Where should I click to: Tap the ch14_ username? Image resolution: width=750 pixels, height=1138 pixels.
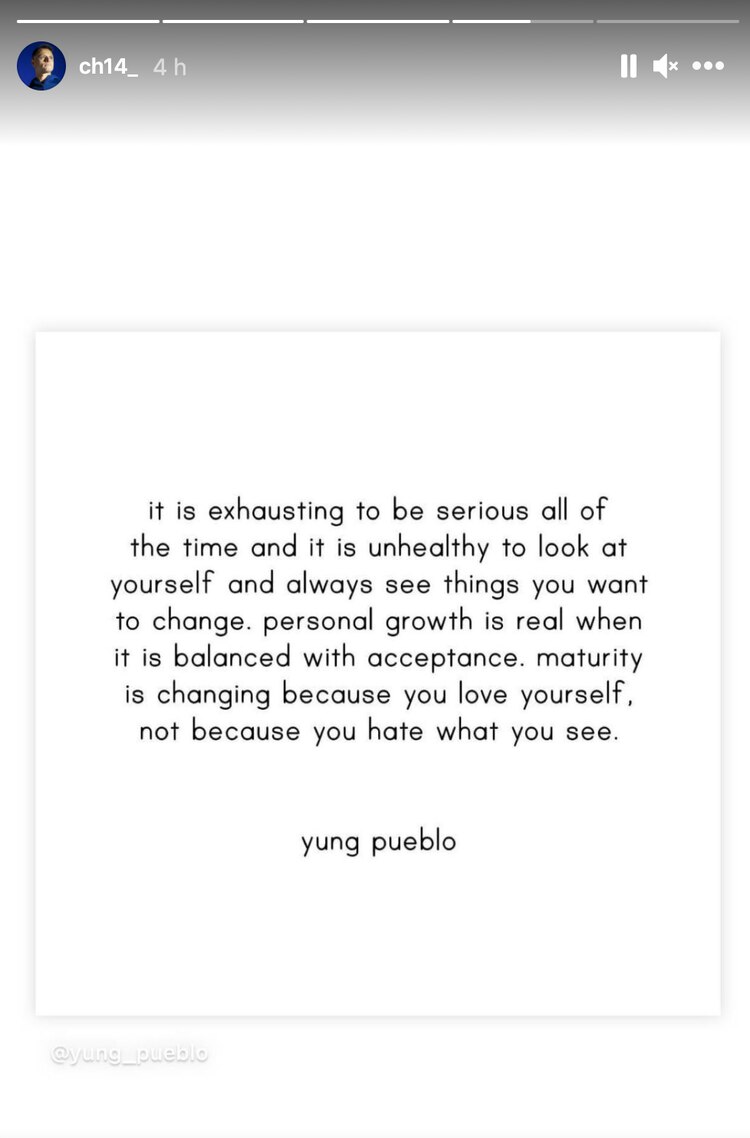108,67
